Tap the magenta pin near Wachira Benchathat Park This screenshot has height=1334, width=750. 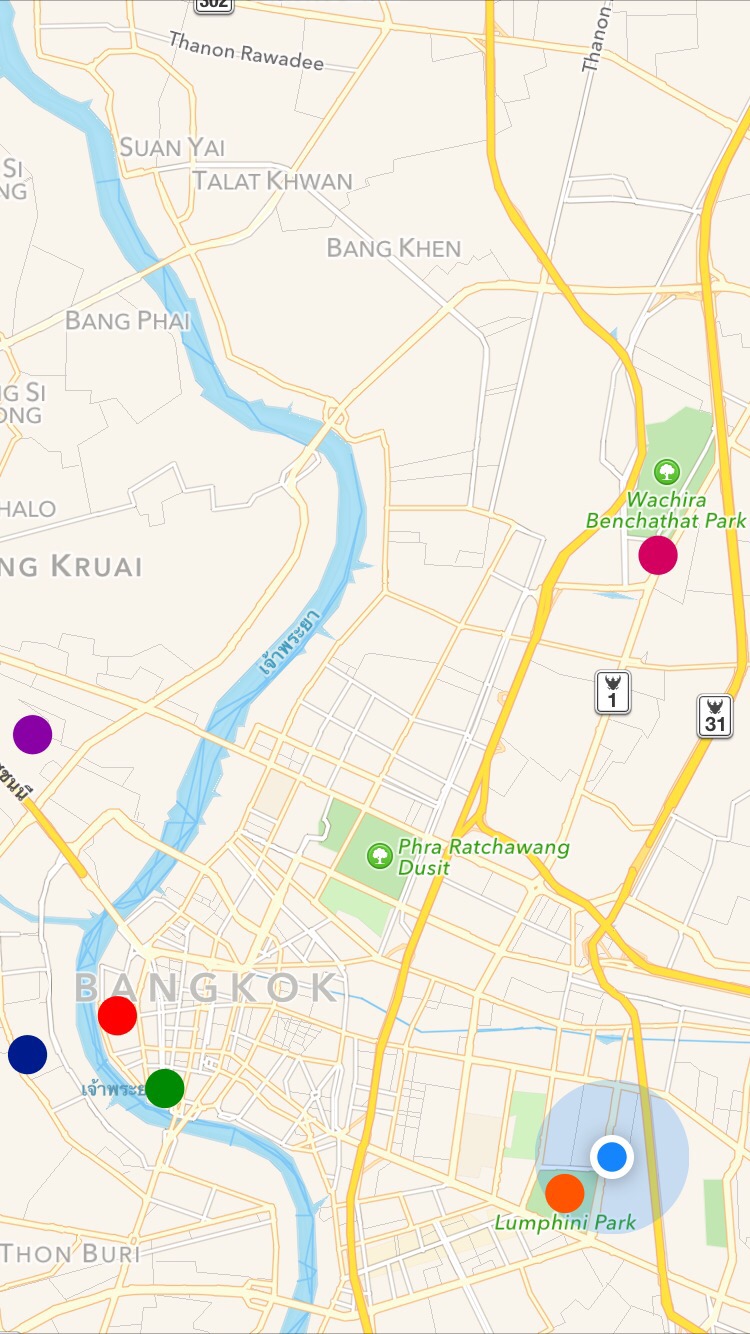(658, 555)
